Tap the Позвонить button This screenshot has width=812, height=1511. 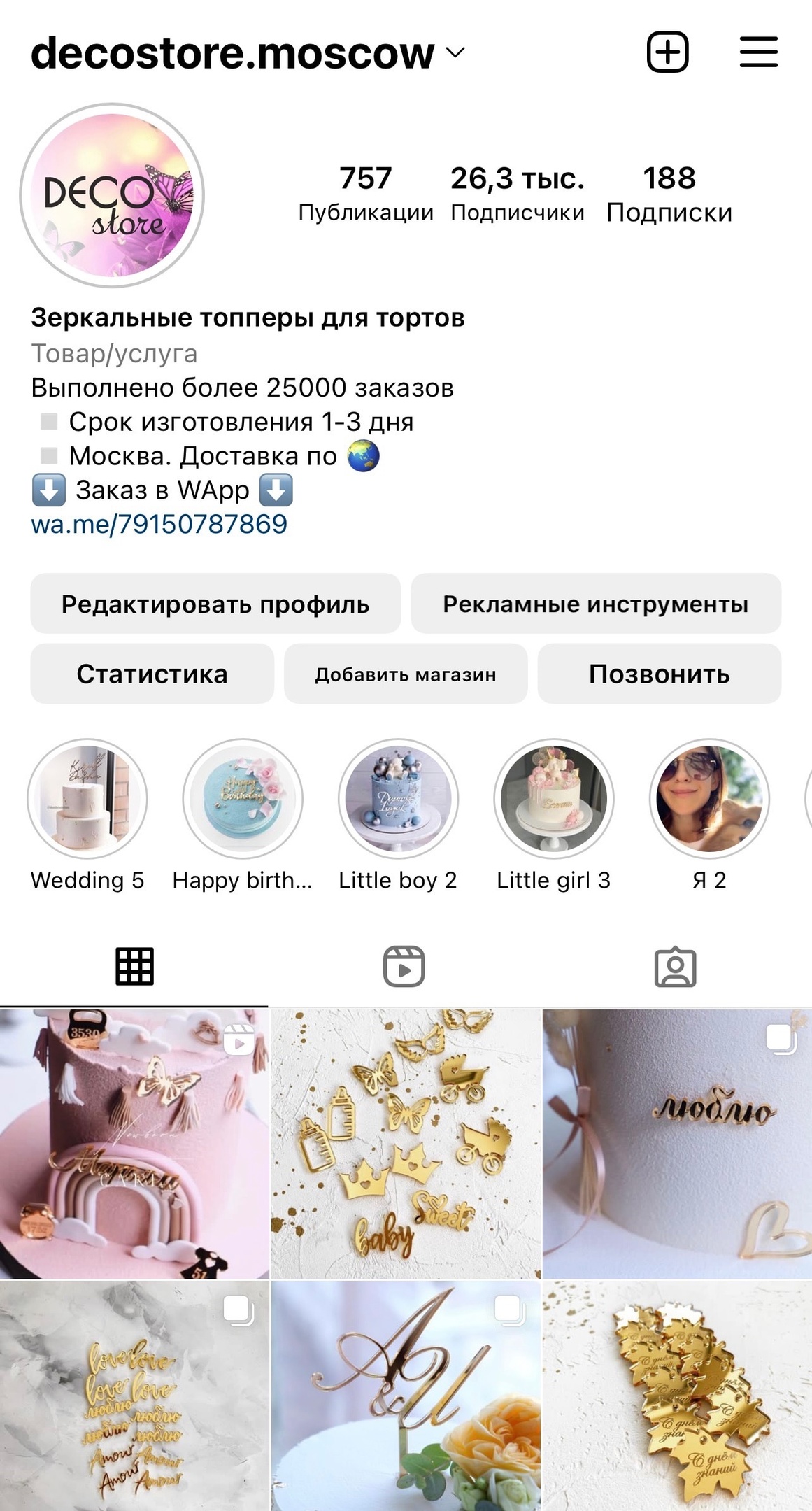[x=660, y=674]
